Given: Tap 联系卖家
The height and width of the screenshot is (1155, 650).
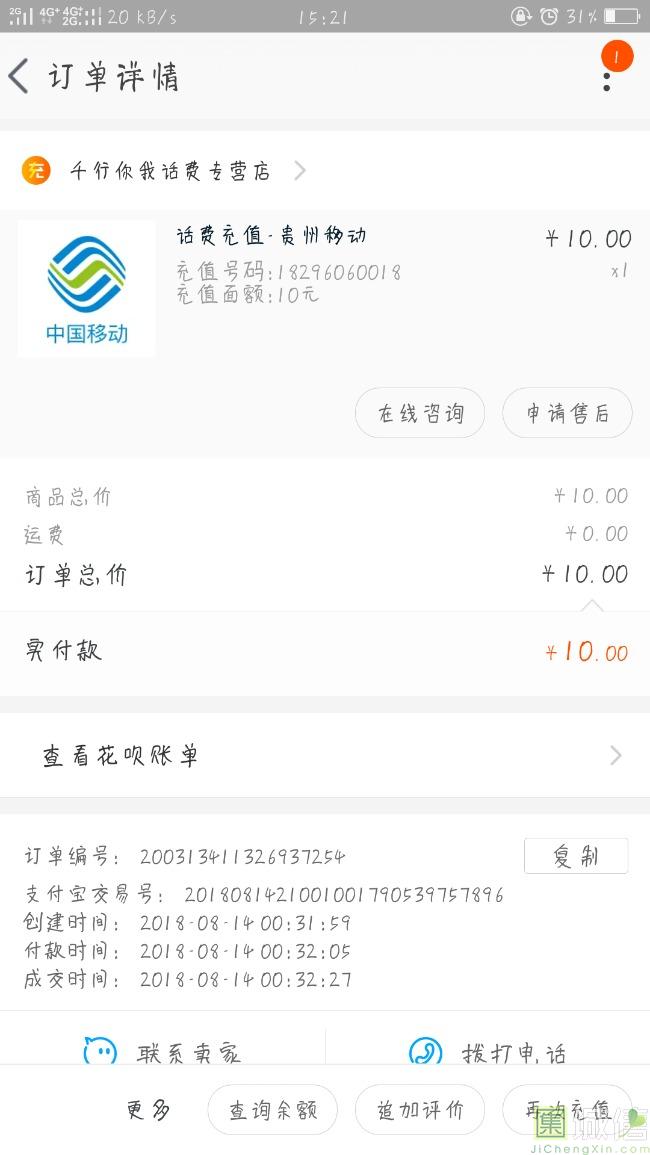Looking at the screenshot, I should click(163, 1051).
